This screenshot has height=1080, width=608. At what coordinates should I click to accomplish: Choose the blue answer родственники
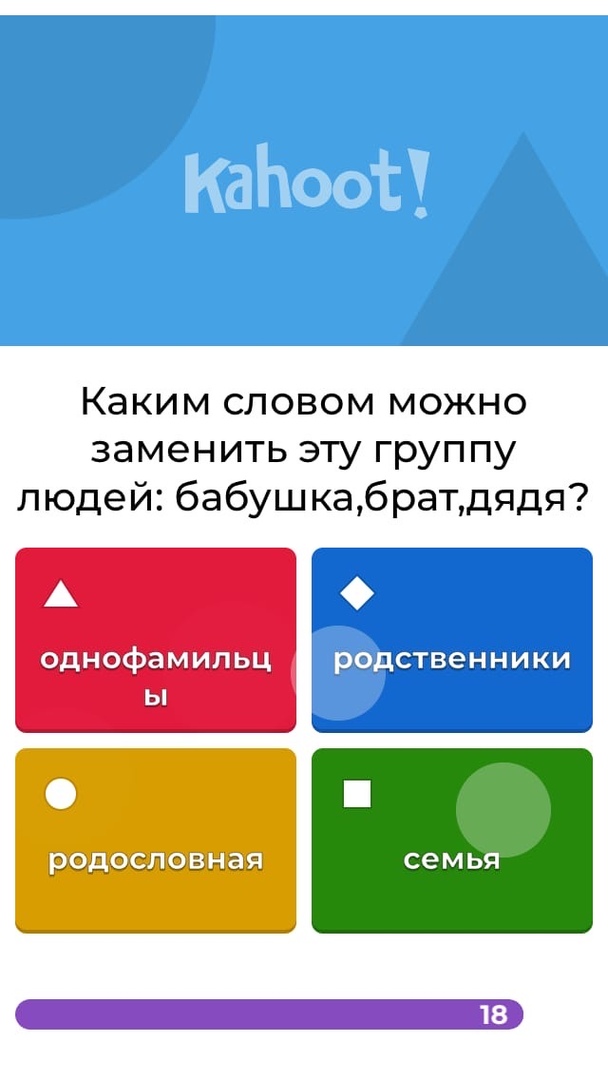click(452, 640)
